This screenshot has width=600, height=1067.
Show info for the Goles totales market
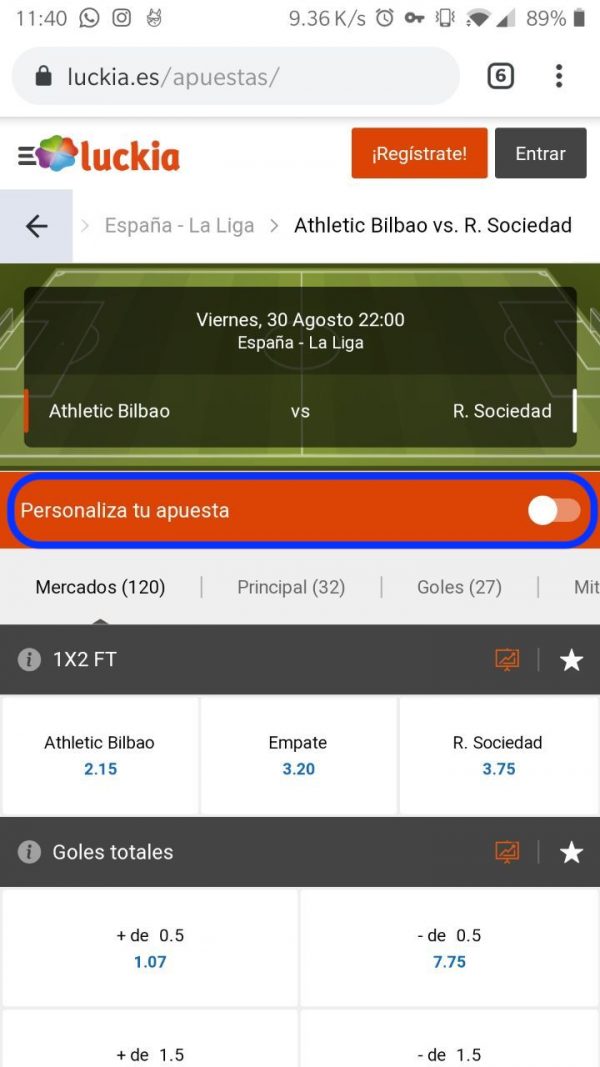point(29,852)
